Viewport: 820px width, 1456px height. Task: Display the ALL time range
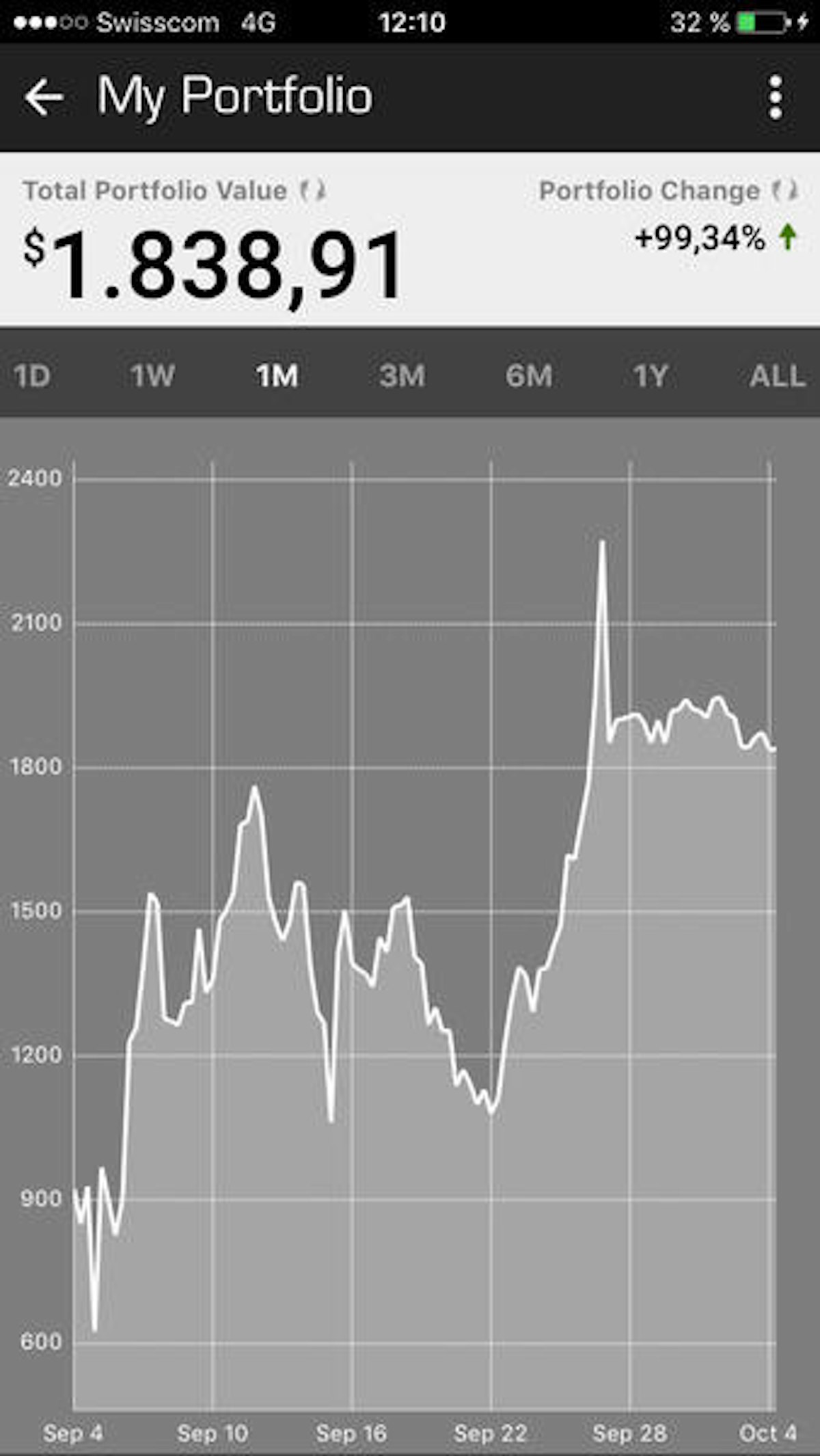pos(777,376)
